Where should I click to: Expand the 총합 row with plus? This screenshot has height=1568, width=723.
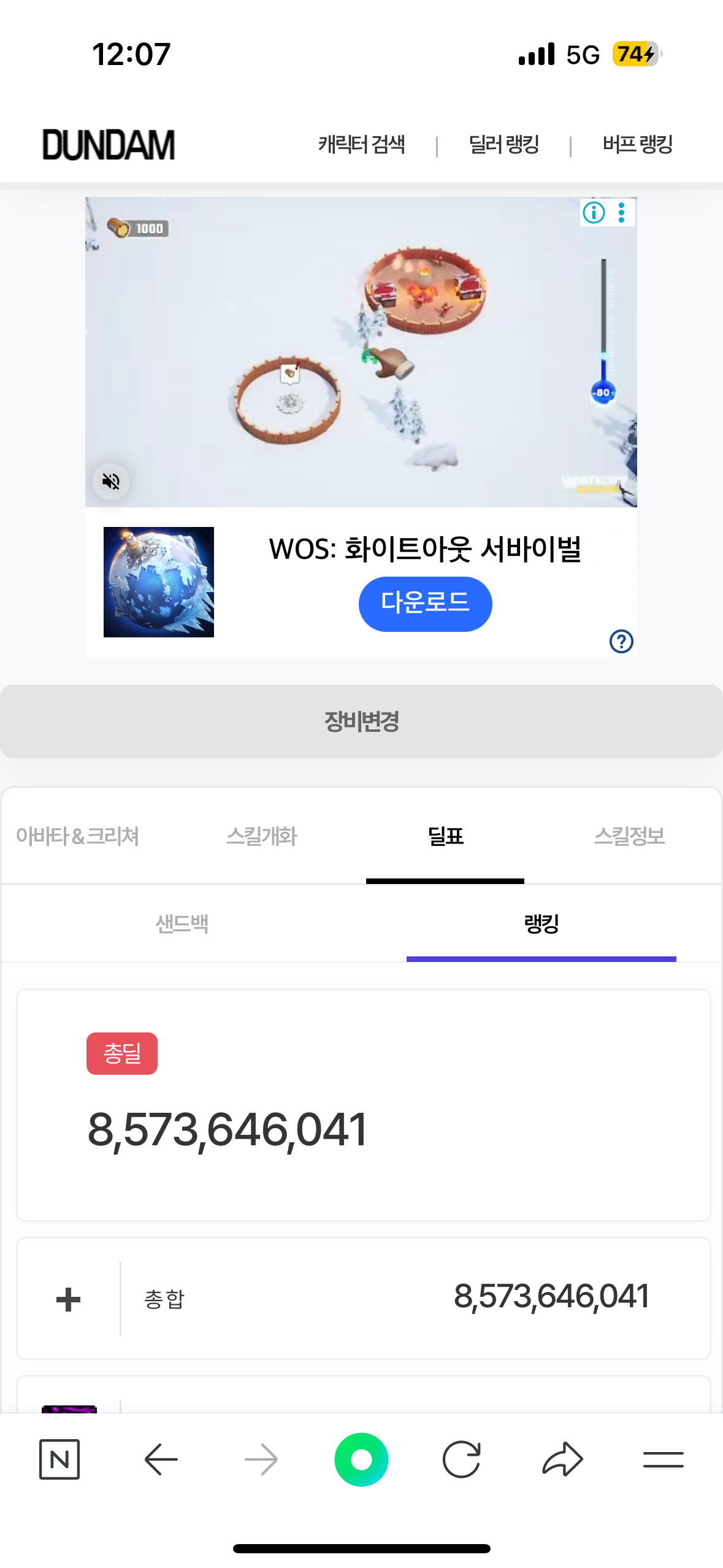coord(68,1299)
